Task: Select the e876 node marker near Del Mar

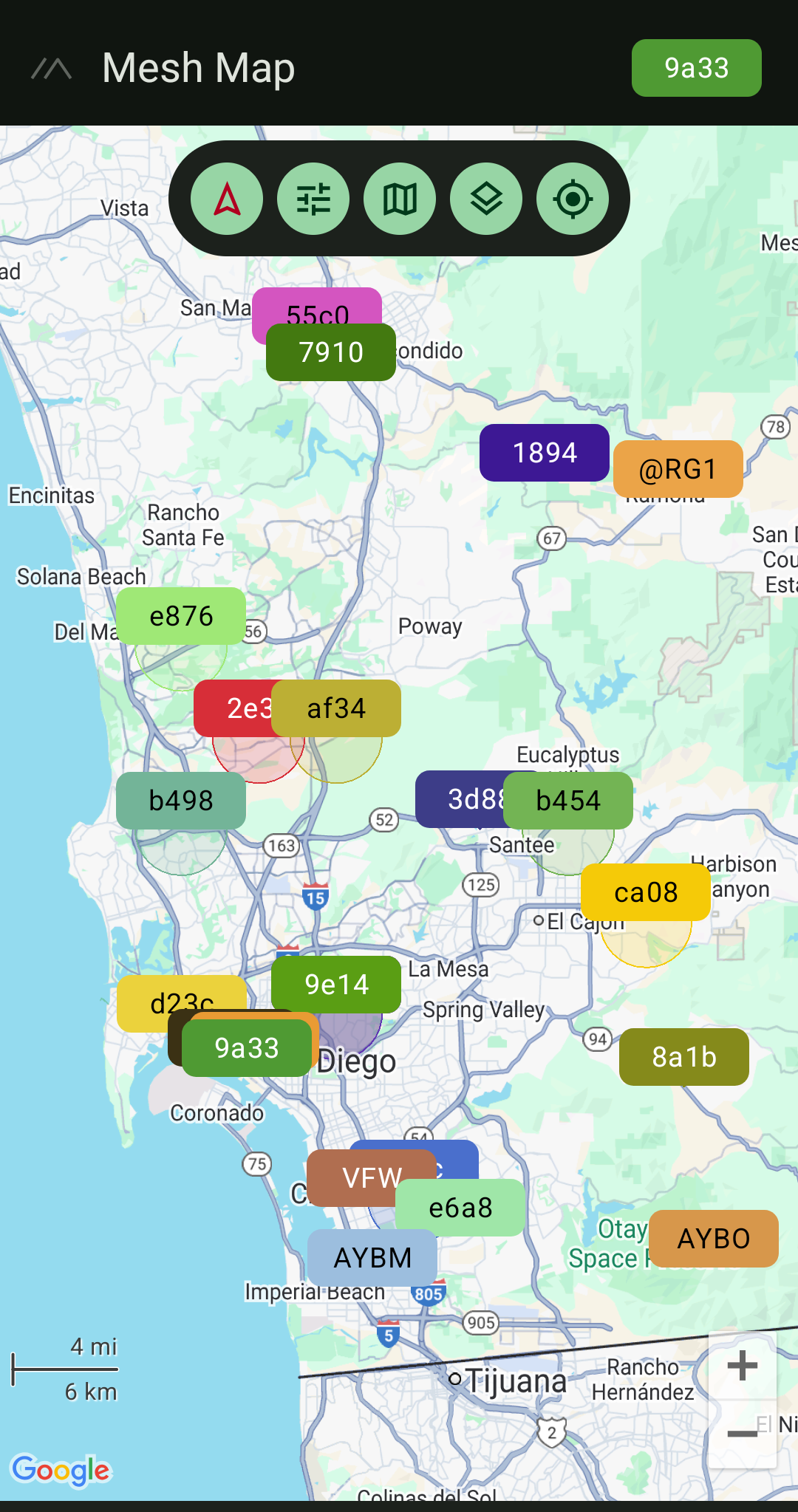Action: (180, 616)
